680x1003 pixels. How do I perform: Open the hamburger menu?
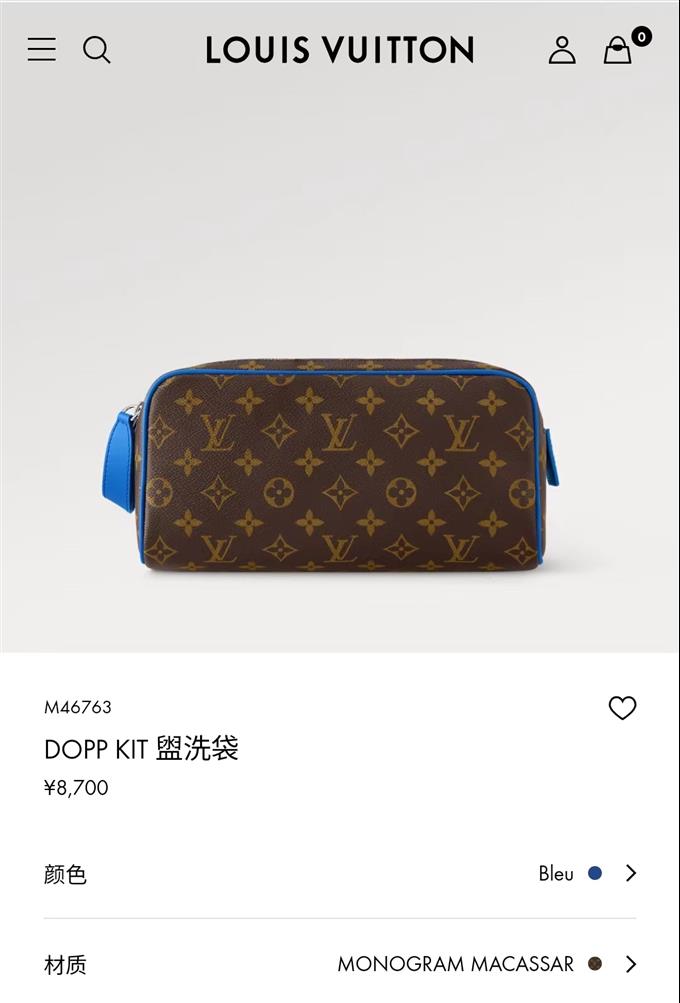click(x=42, y=49)
